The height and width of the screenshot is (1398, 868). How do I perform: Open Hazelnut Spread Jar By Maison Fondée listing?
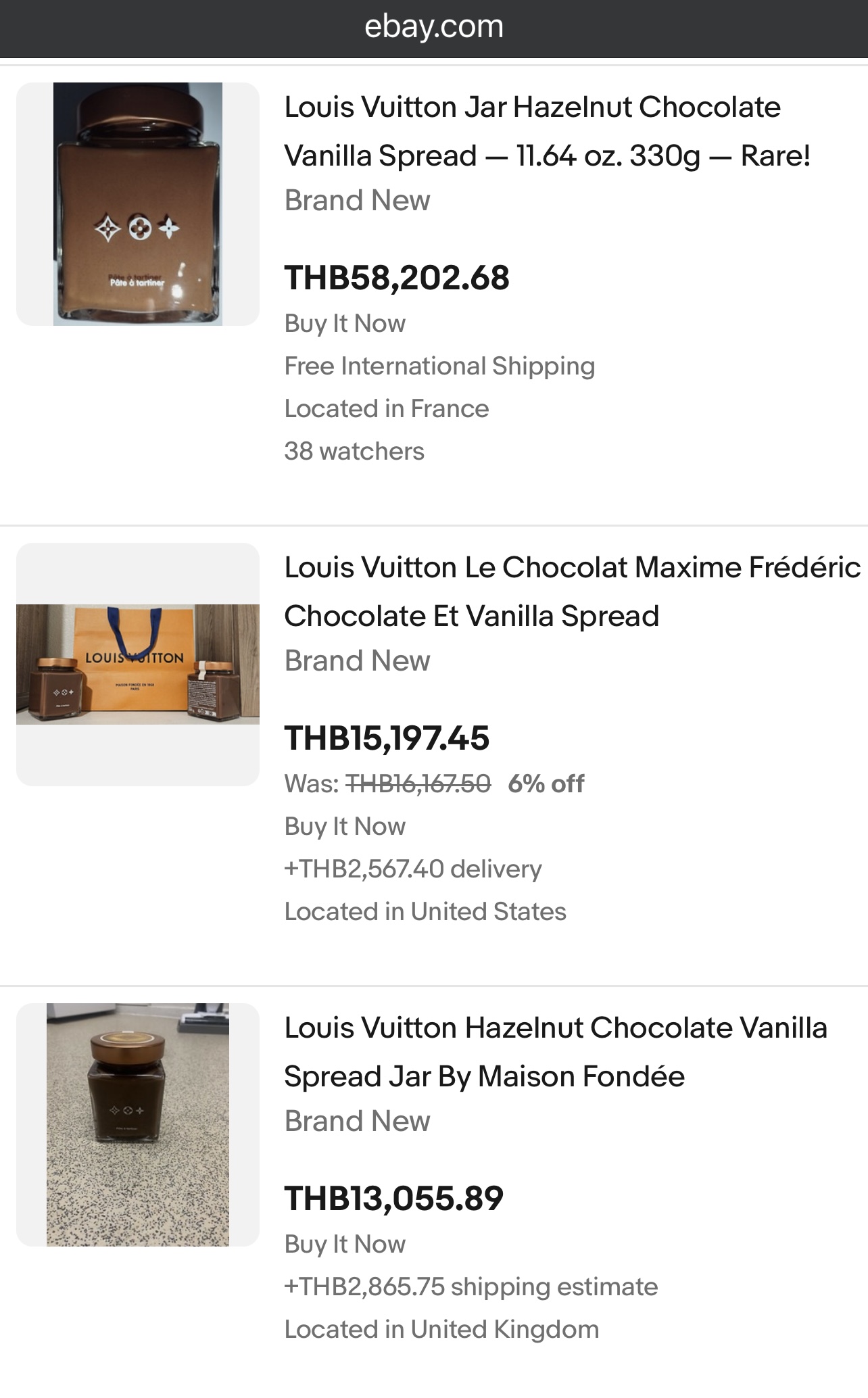tap(555, 1052)
